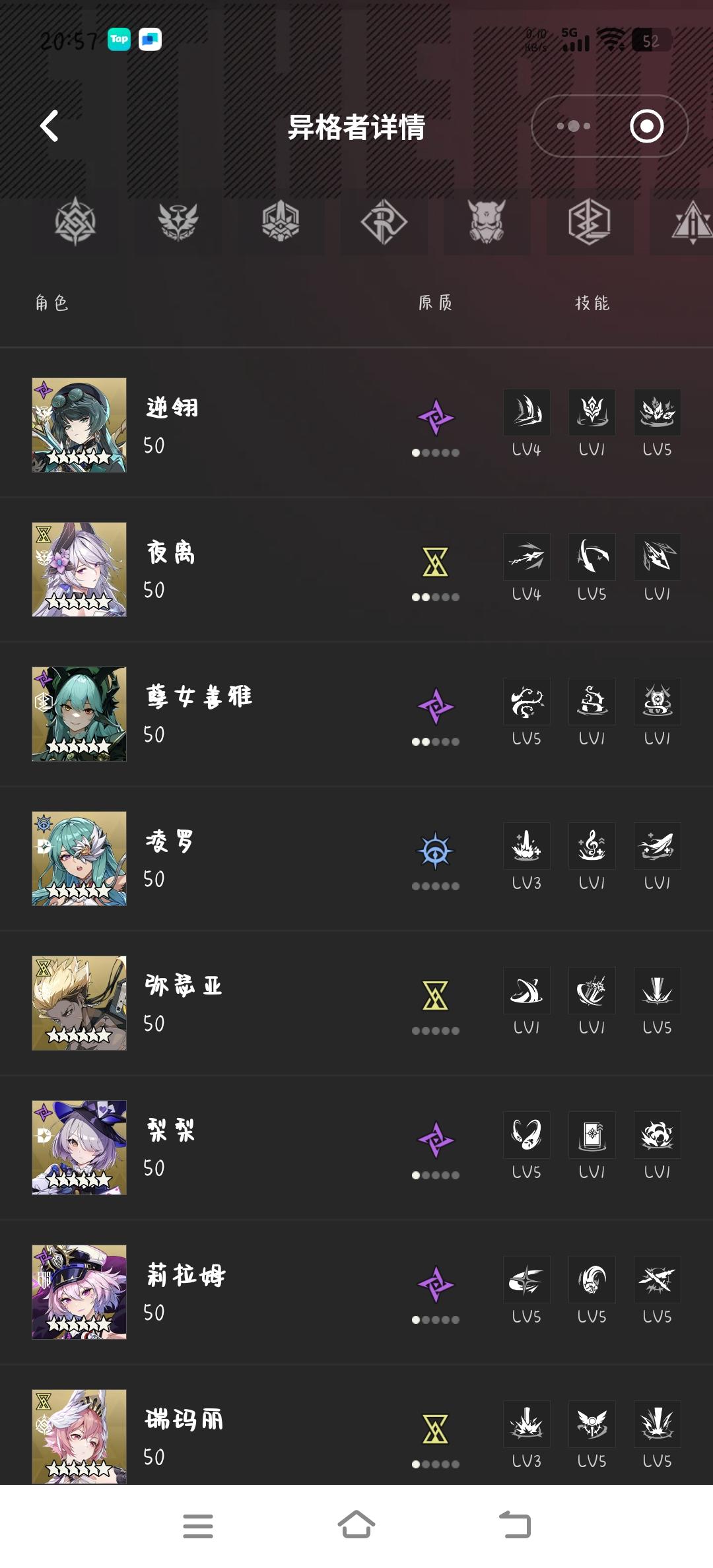The image size is (713, 1568).
Task: Select the gas mask faction filter icon
Action: coord(485,223)
